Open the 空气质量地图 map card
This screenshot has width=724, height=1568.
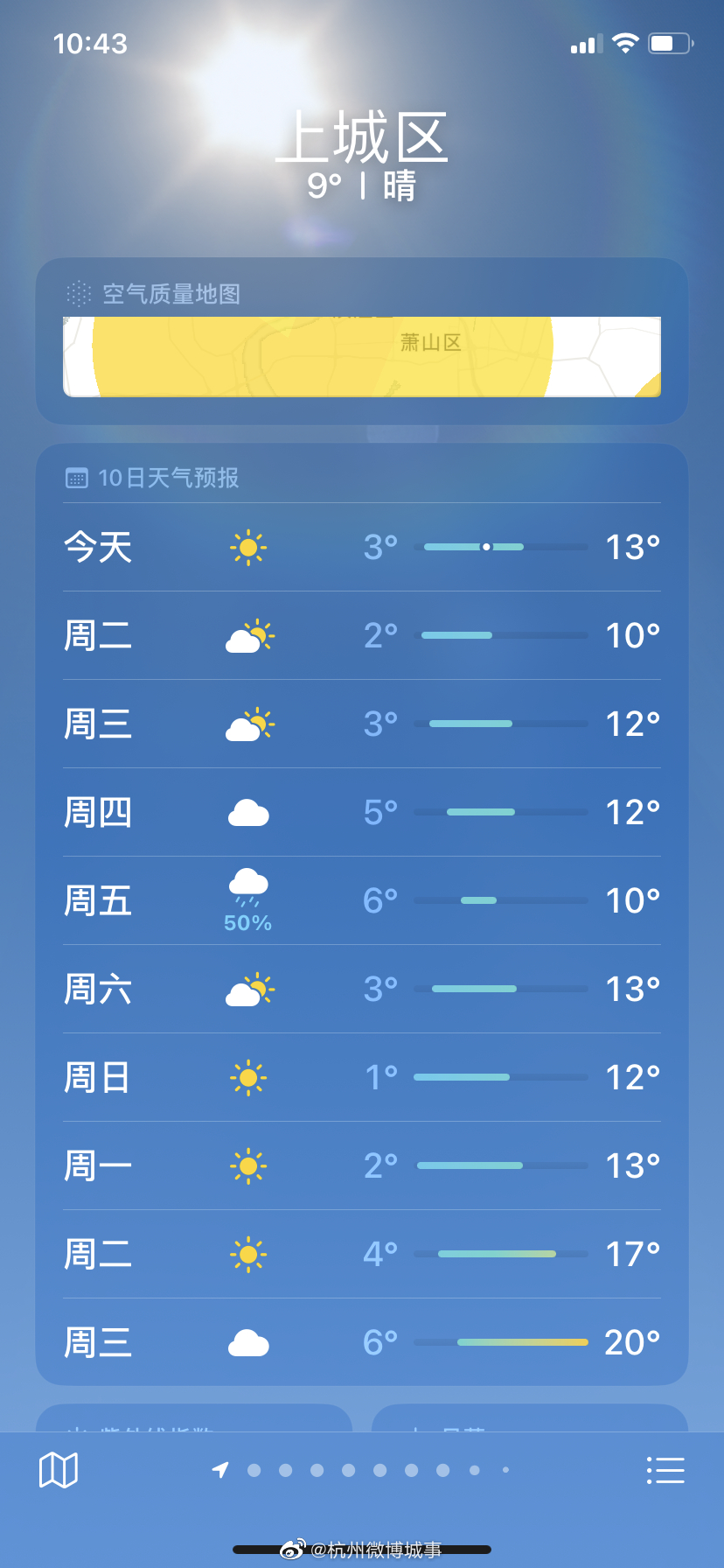click(x=362, y=341)
